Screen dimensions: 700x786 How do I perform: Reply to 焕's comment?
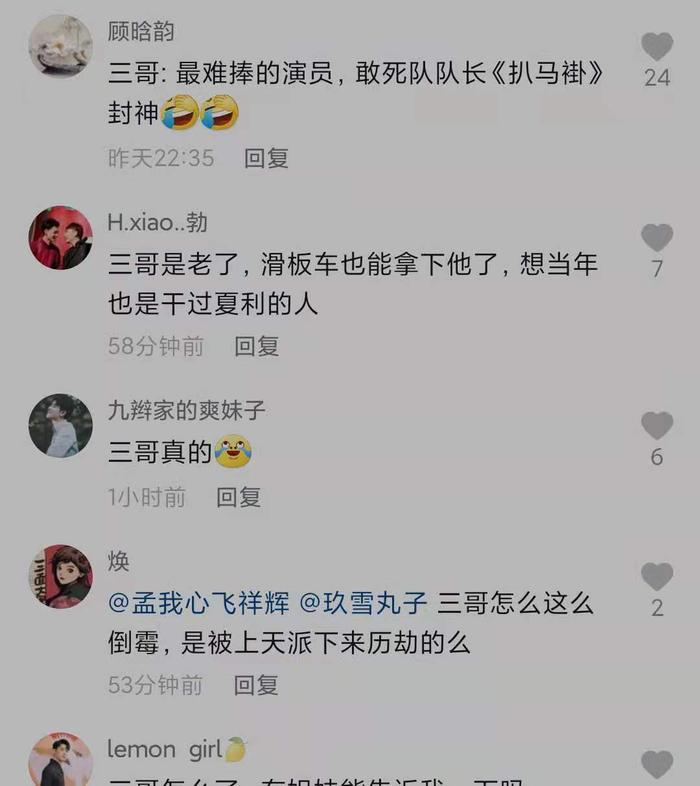tap(256, 685)
